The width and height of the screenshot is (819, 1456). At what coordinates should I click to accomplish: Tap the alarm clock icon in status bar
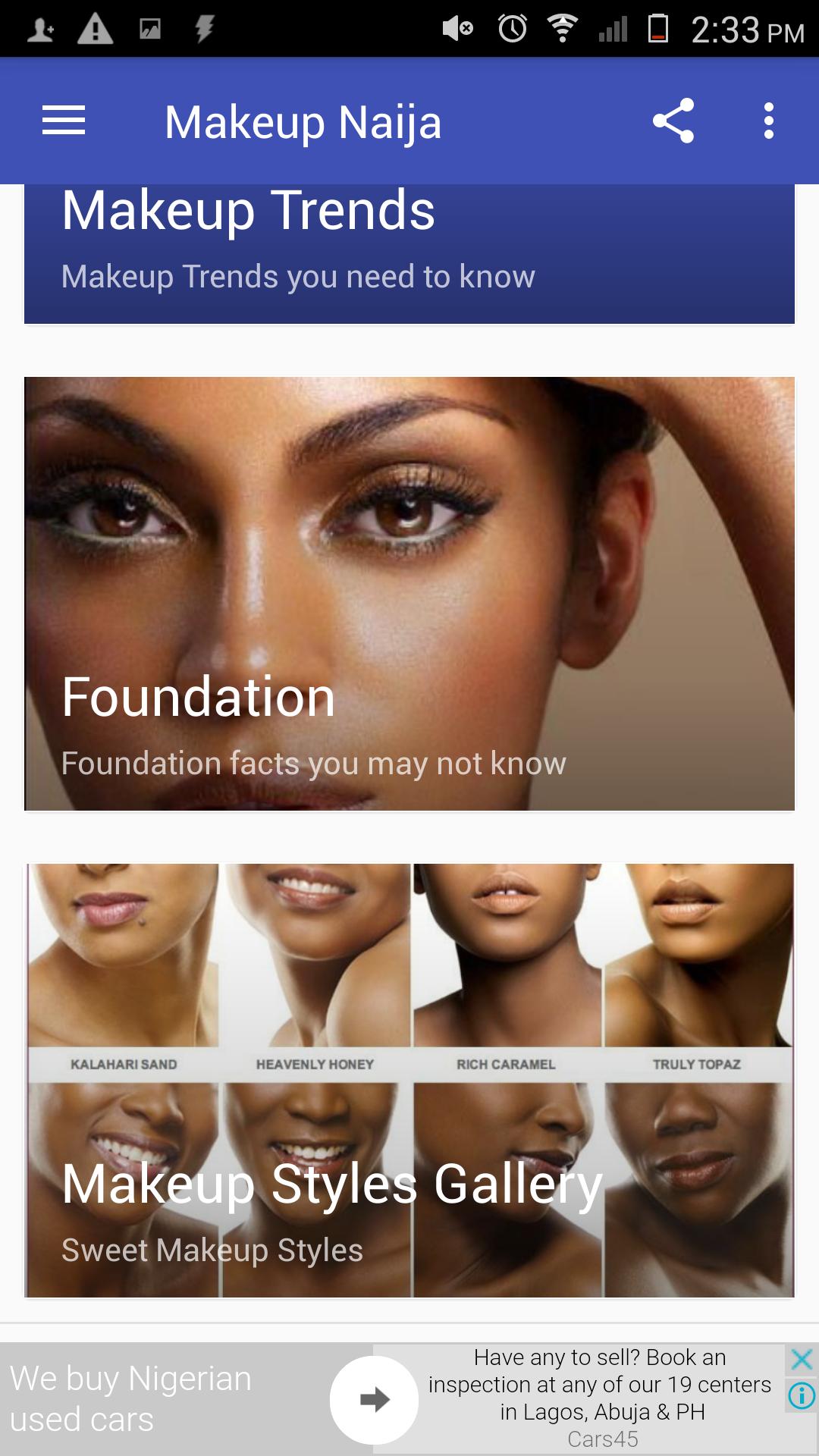[510, 28]
